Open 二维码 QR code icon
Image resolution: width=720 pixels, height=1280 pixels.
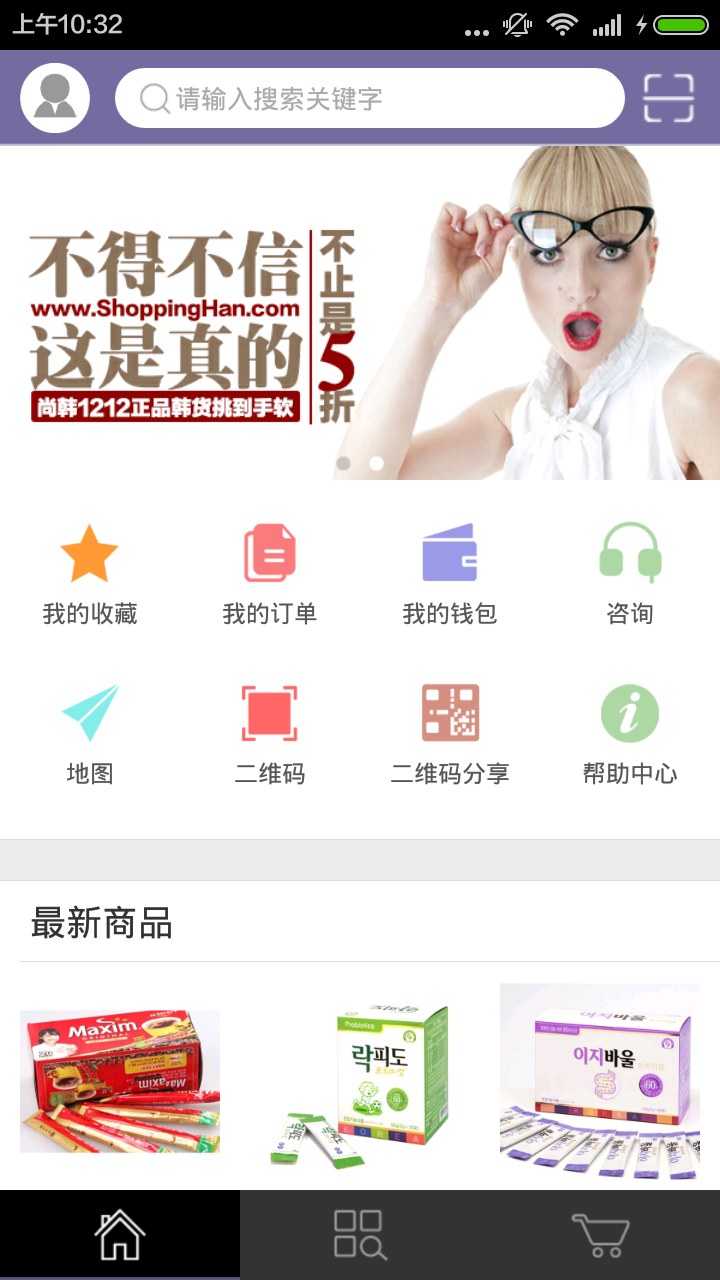[x=270, y=712]
